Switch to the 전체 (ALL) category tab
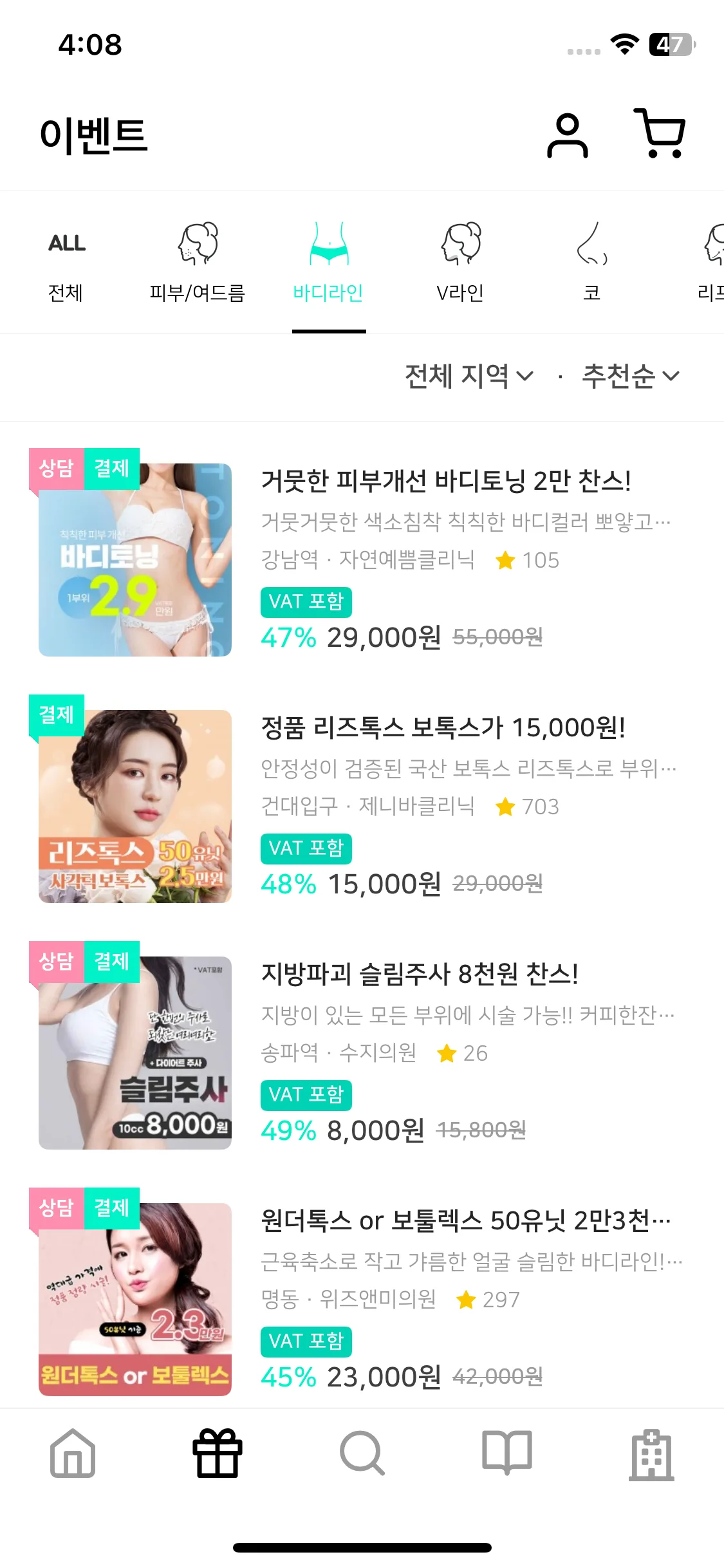 [x=66, y=264]
